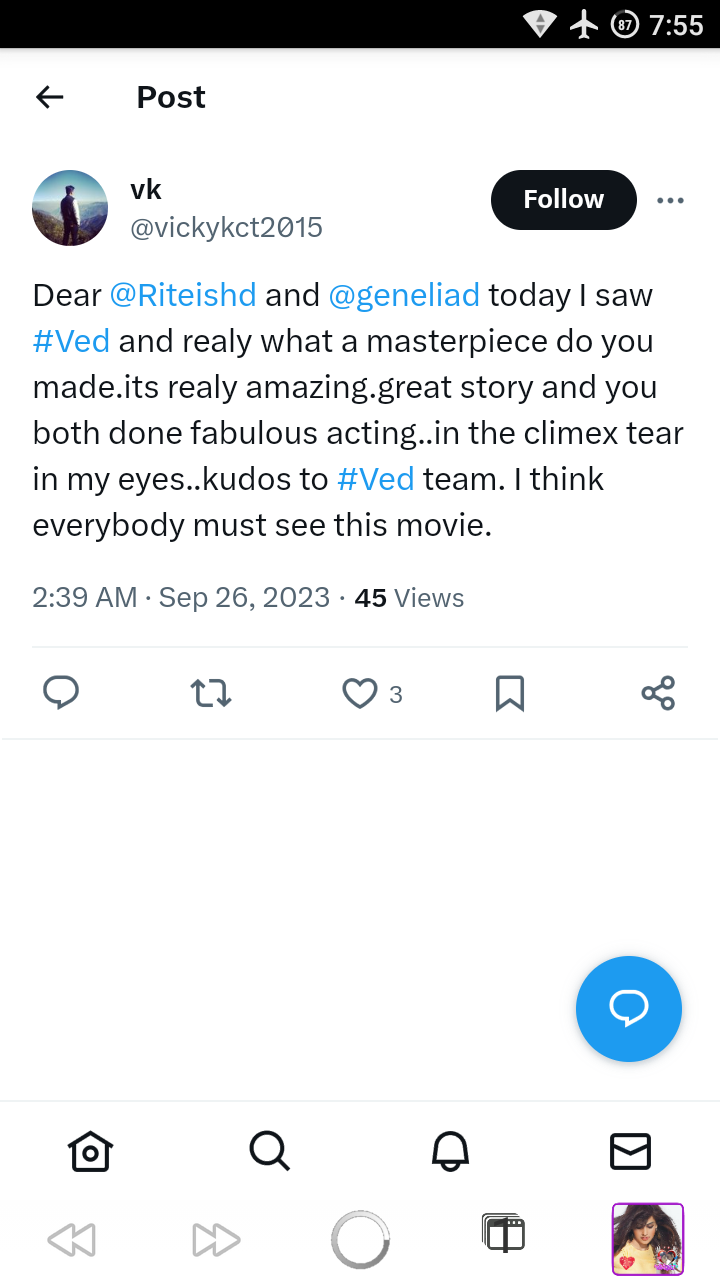Share the post with the share icon
The width and height of the screenshot is (720, 1280).
pyautogui.click(x=658, y=693)
